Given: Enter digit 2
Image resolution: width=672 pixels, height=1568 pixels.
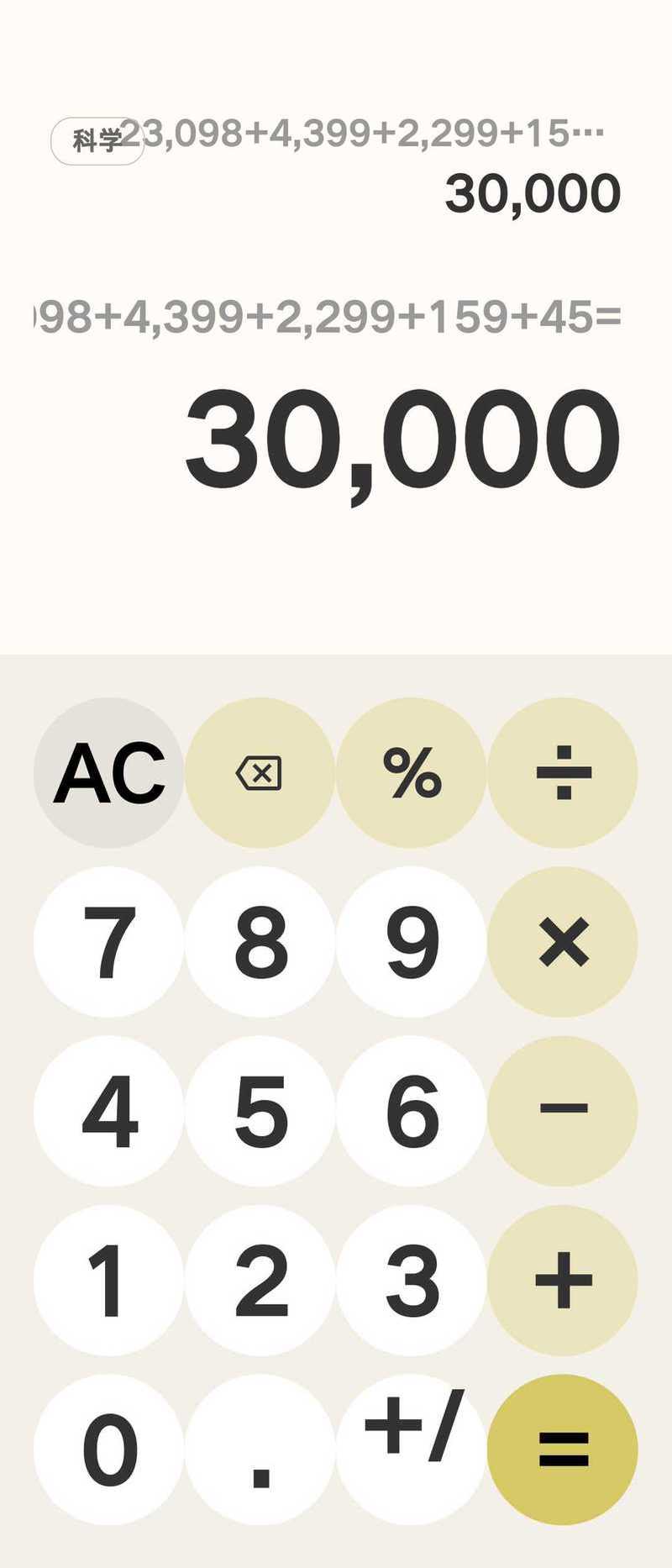Looking at the screenshot, I should click(260, 1279).
